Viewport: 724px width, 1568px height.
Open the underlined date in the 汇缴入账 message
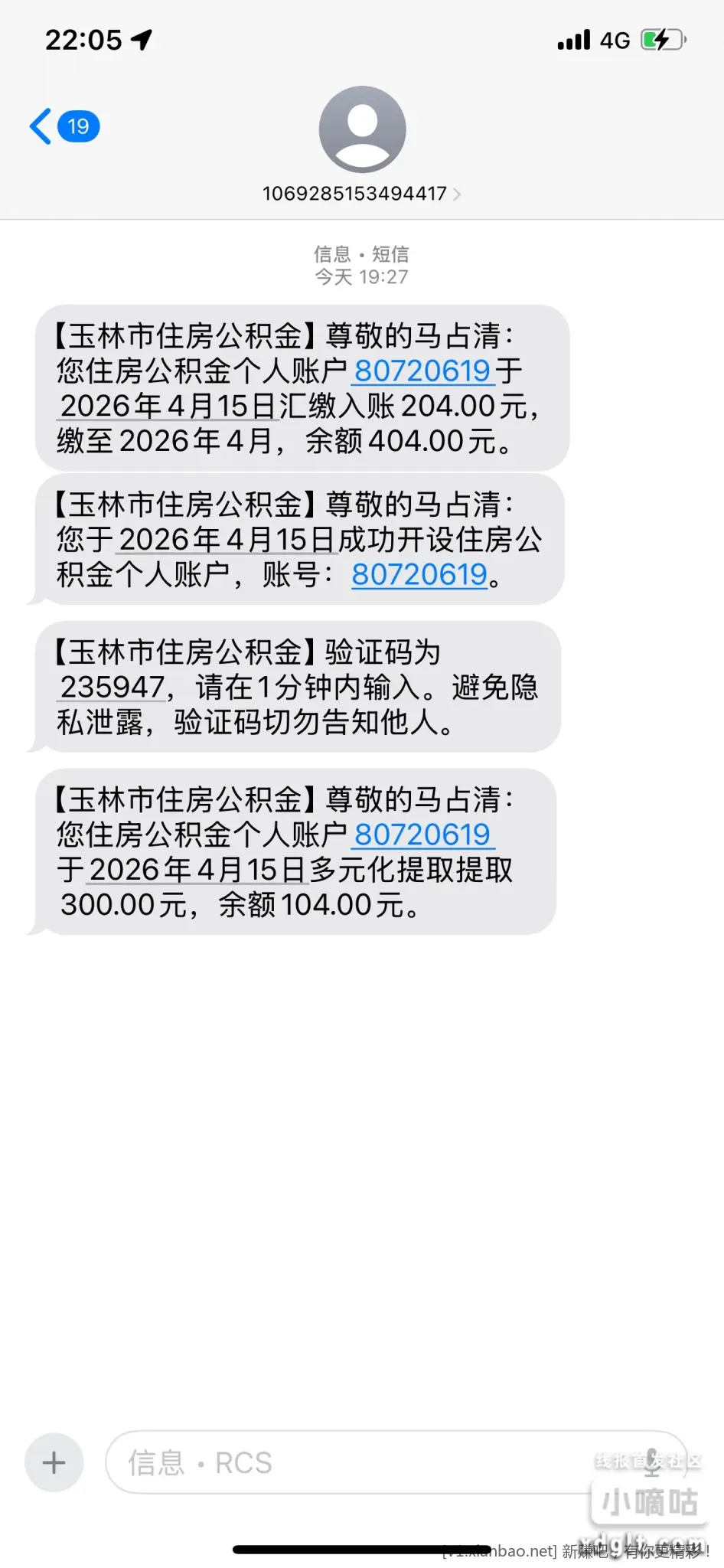(168, 407)
